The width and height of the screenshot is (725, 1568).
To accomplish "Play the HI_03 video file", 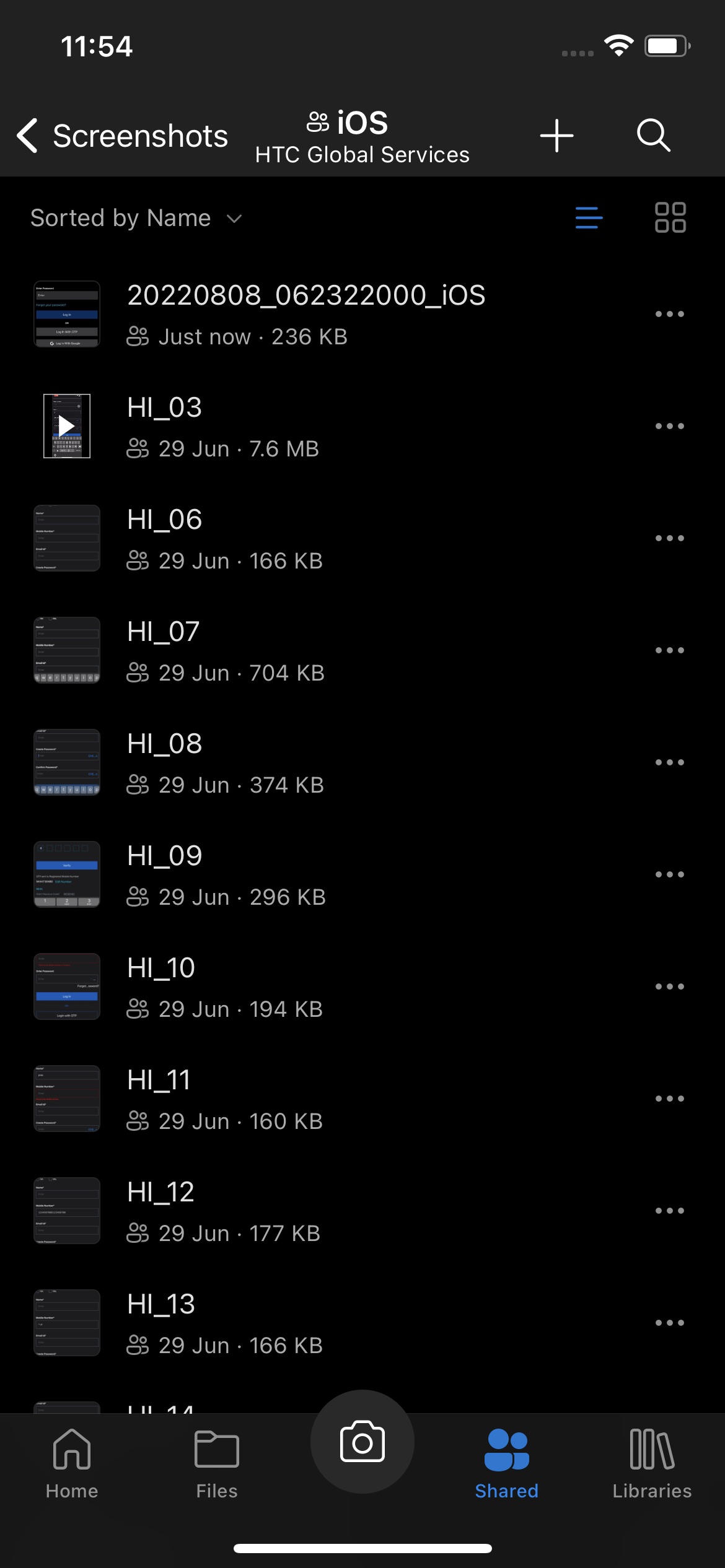I will (x=67, y=426).
